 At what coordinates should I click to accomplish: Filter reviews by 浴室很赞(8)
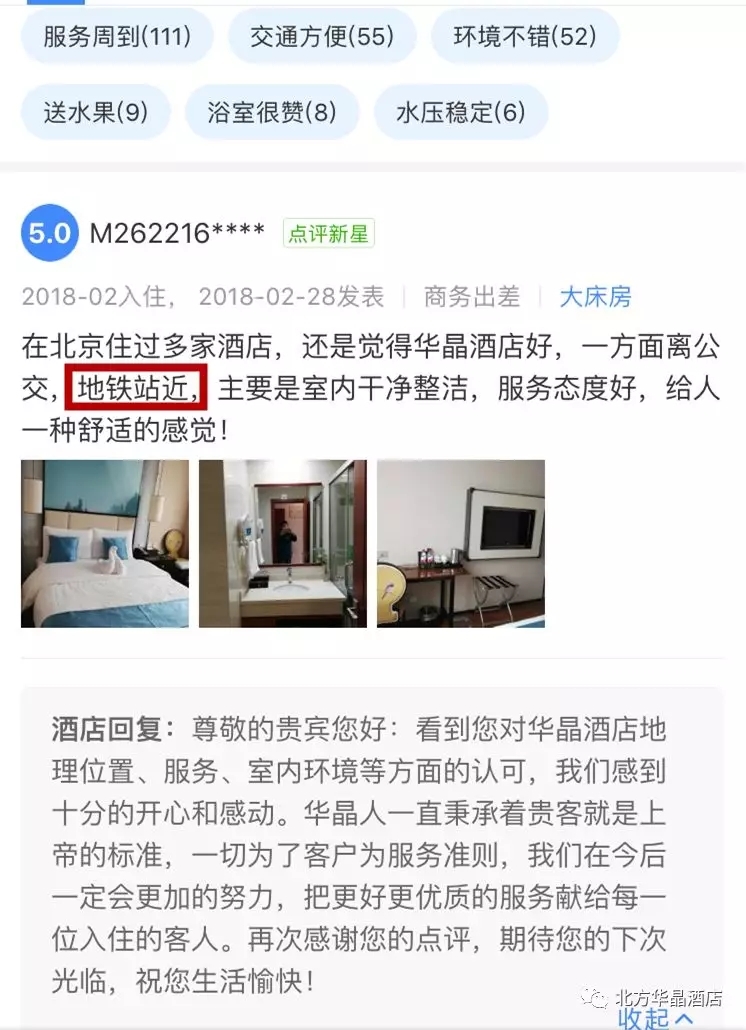(271, 112)
